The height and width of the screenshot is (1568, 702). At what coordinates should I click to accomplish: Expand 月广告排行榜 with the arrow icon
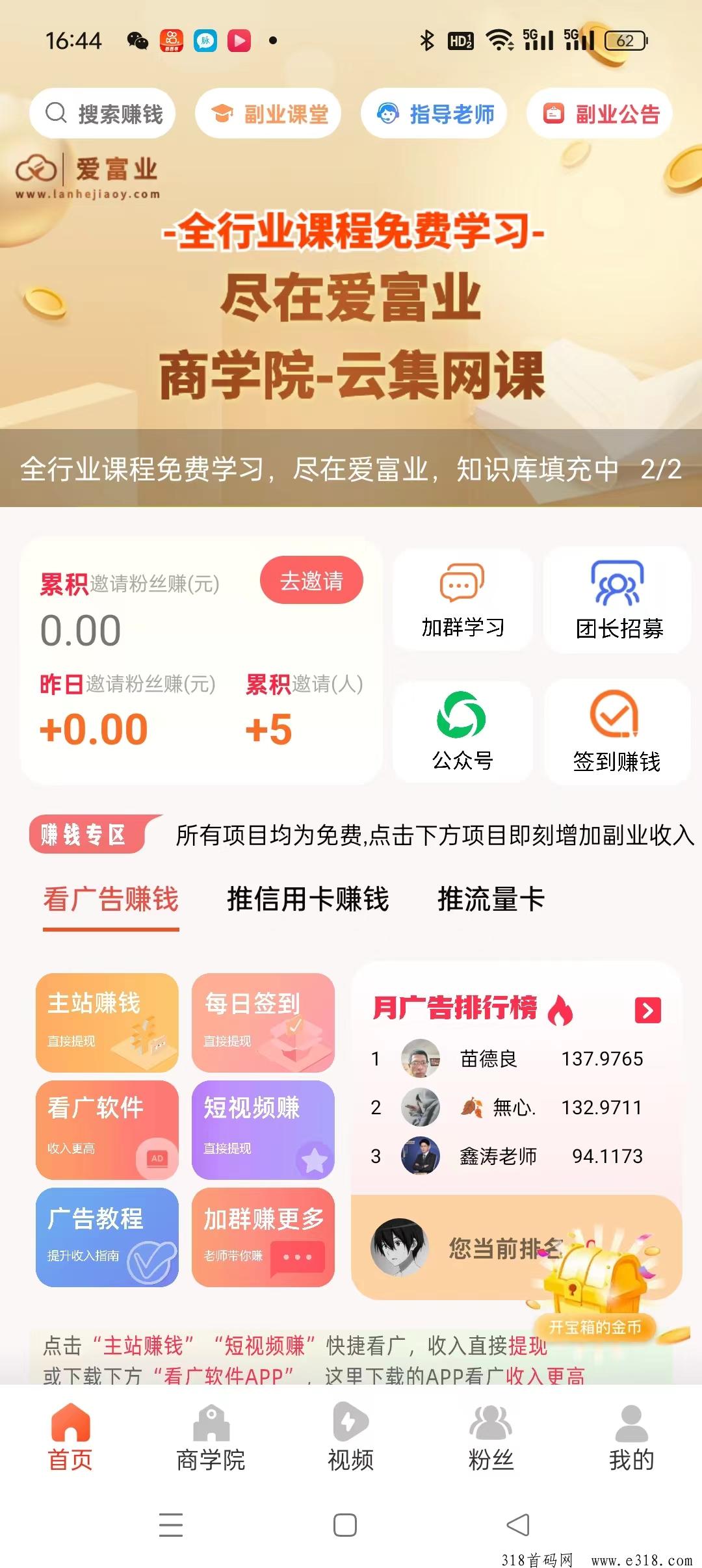647,1010
